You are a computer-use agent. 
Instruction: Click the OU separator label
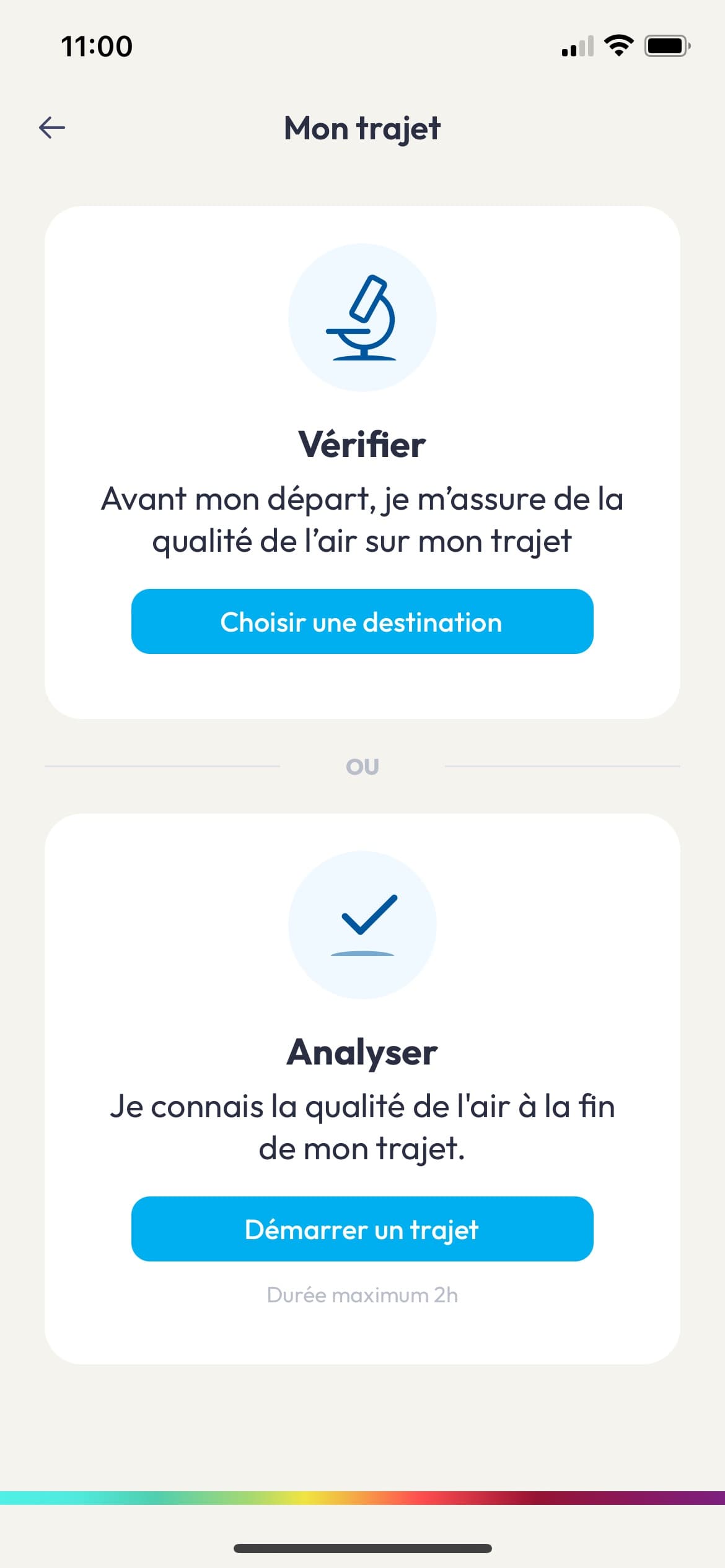click(x=362, y=766)
